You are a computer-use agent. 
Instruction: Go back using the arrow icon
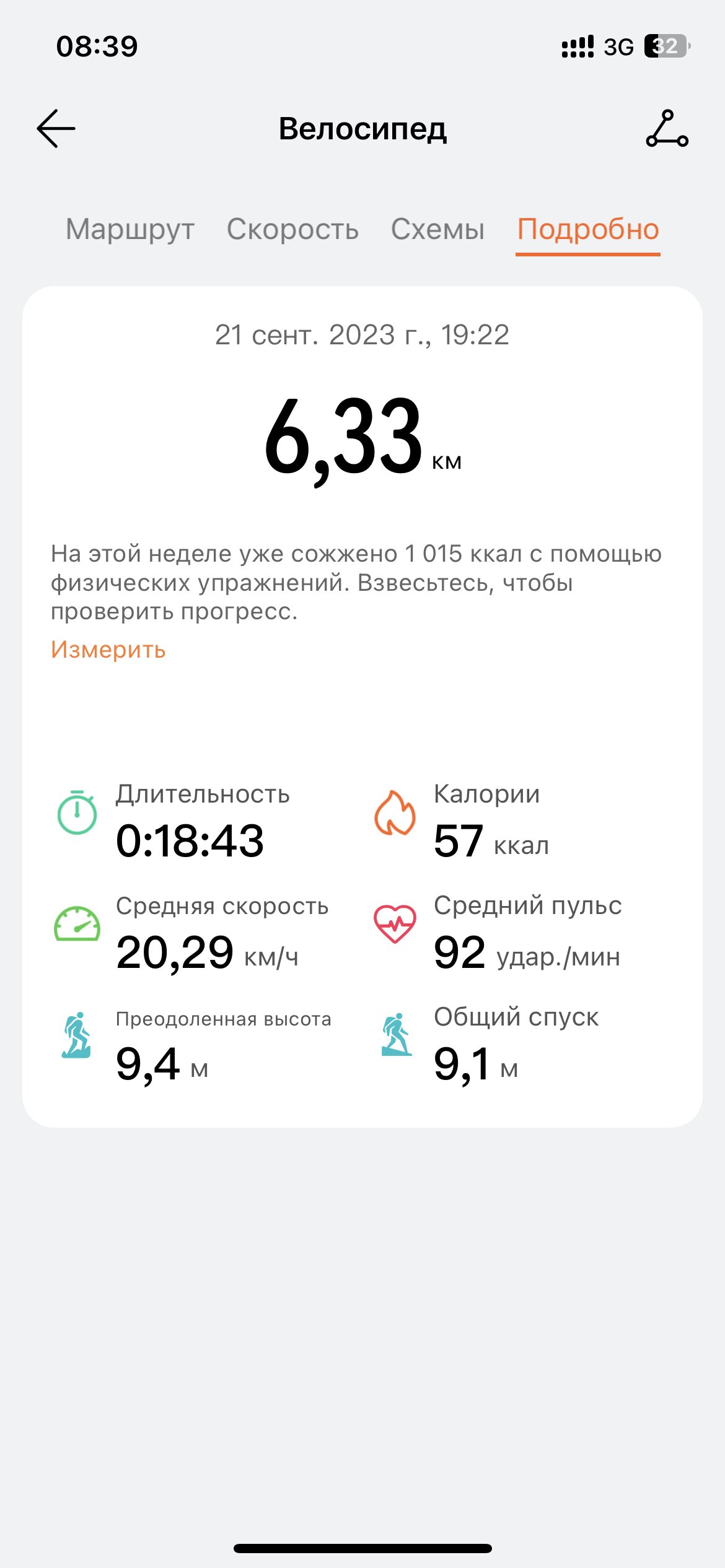pos(56,129)
